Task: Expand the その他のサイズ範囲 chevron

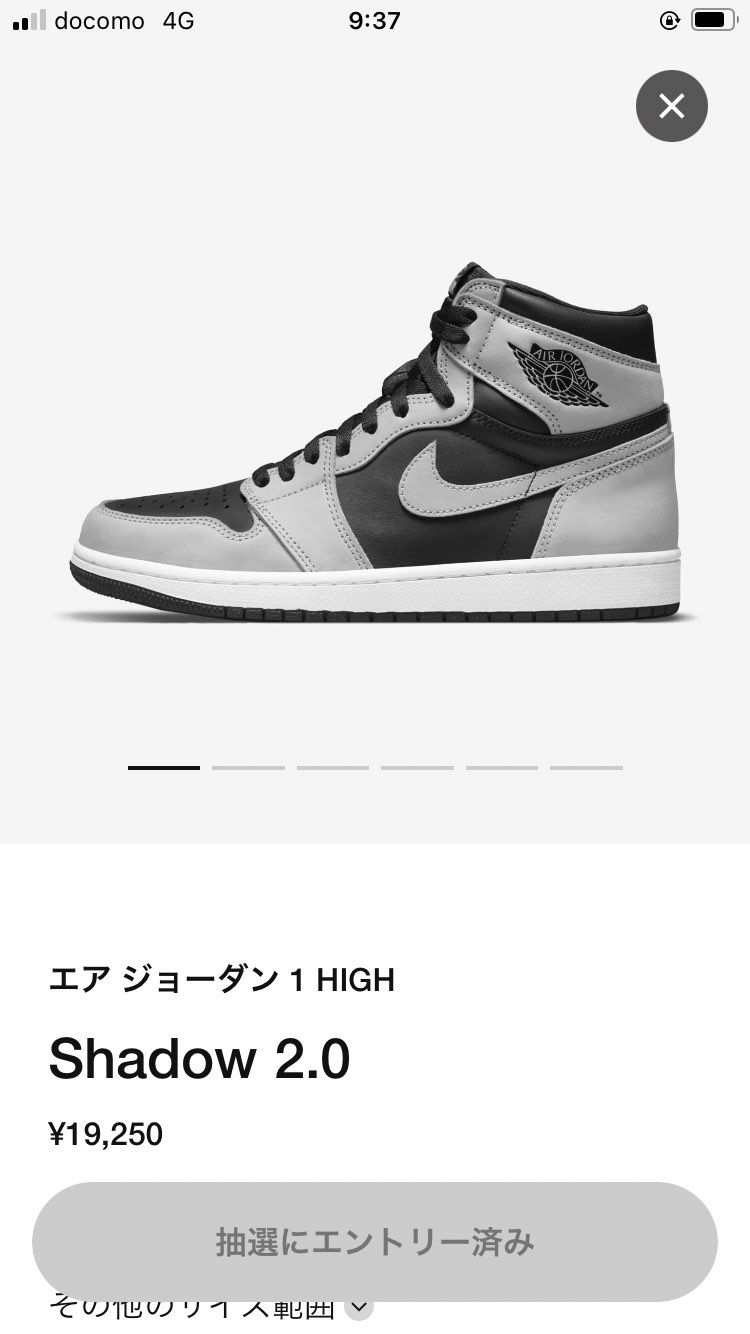Action: (x=360, y=1306)
